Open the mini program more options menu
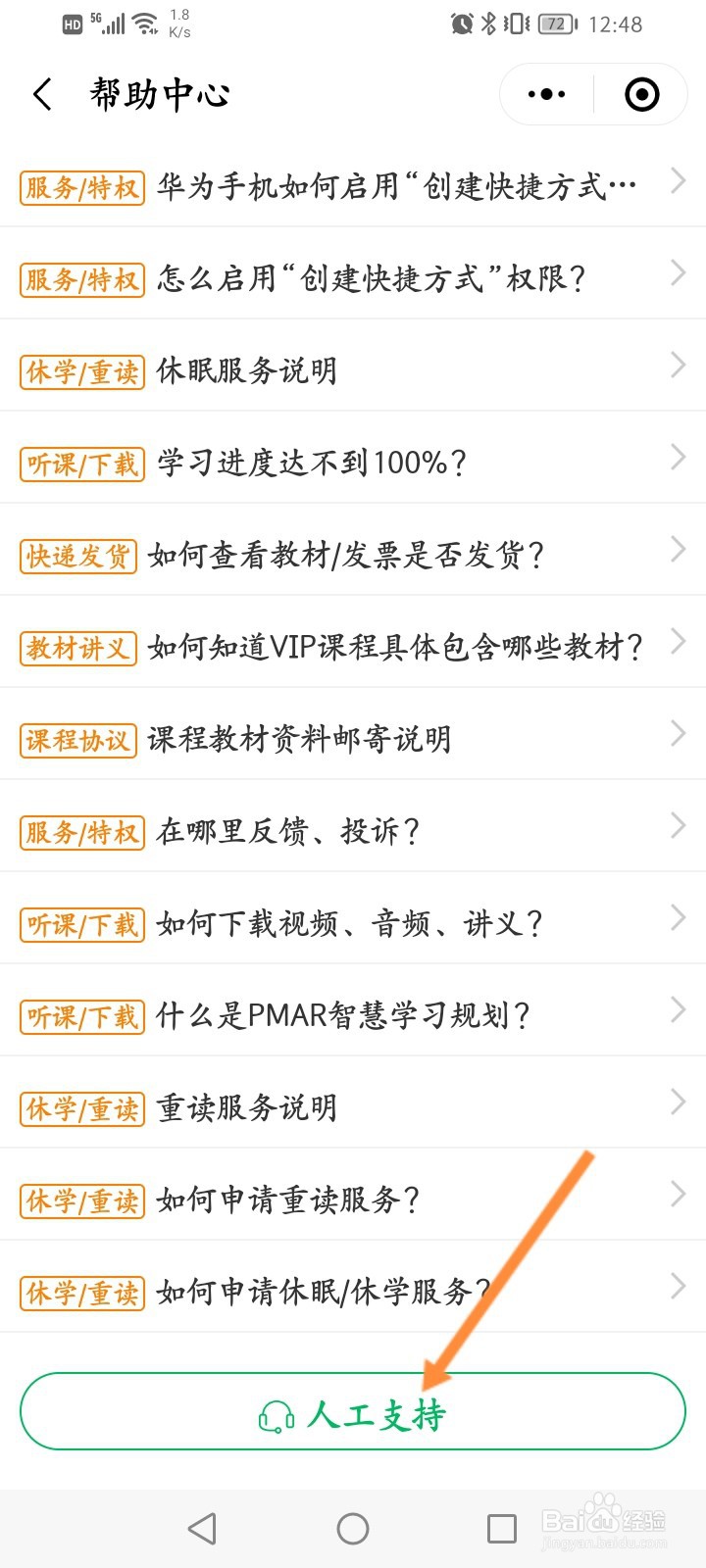 (546, 95)
